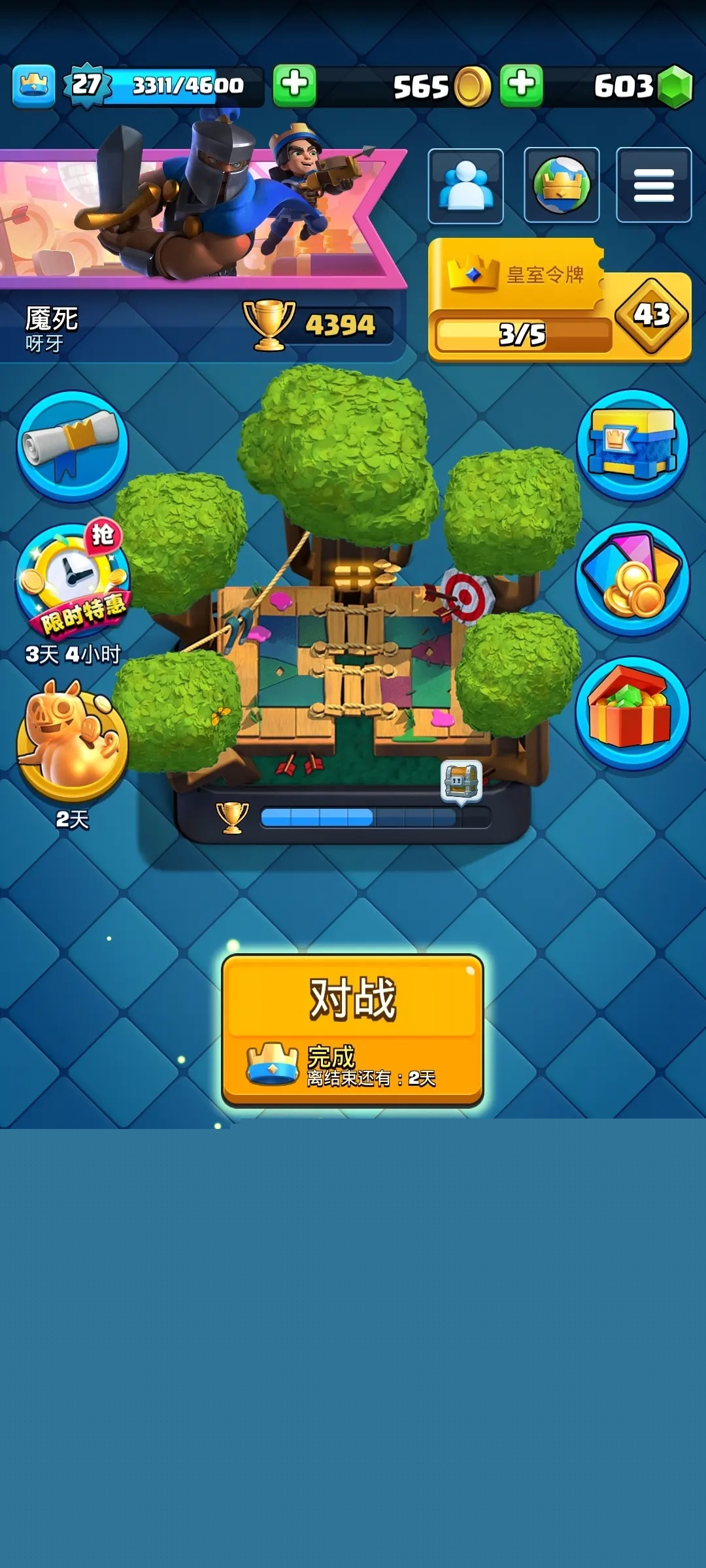706x1568 pixels.
Task: Tap the 对战 battle button
Action: tap(352, 1029)
